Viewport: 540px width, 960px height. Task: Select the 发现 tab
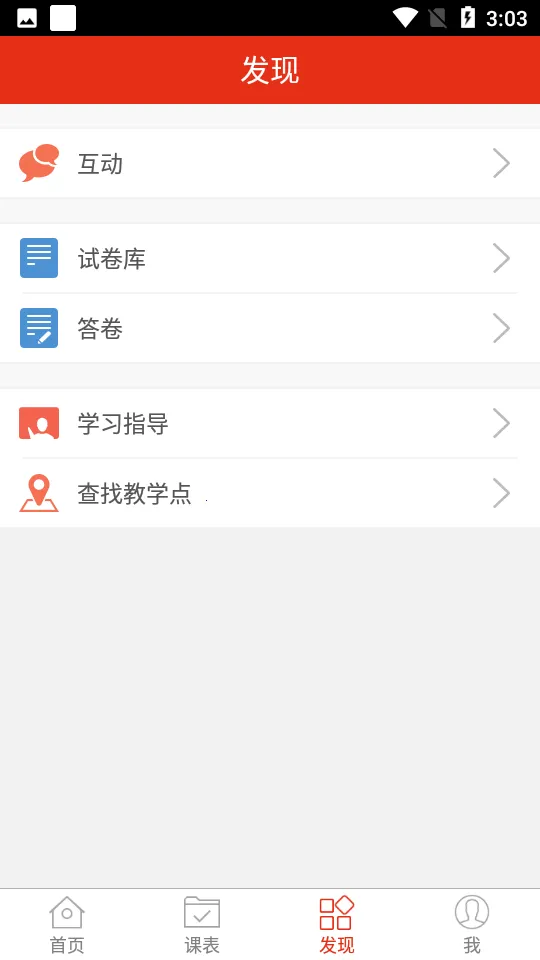pos(337,924)
